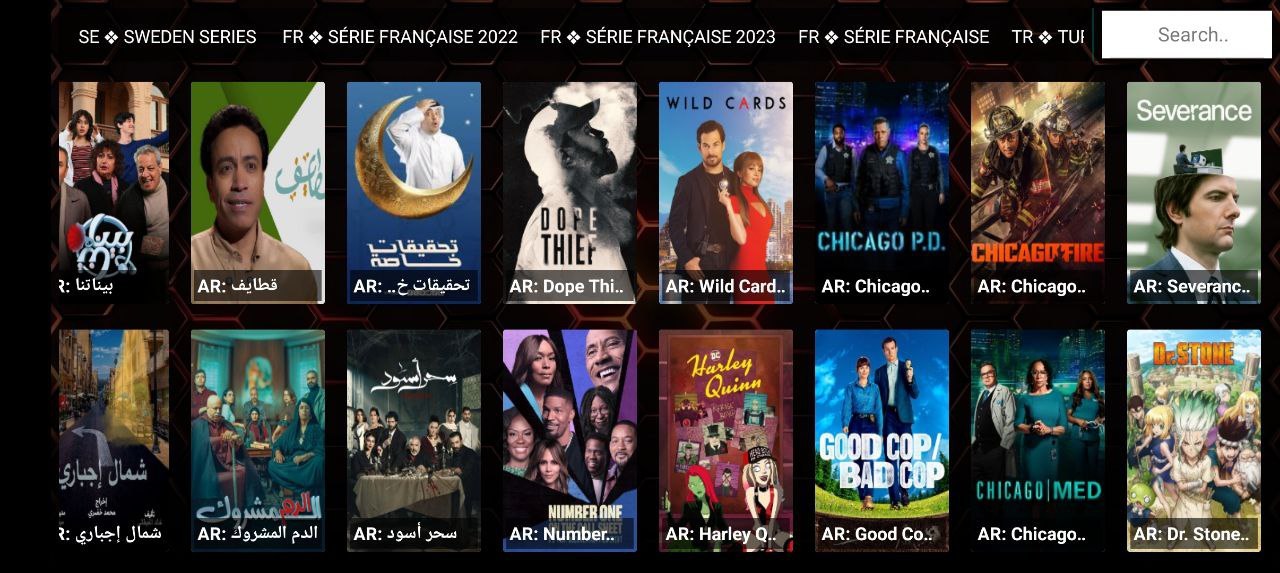Tap the Search field
This screenshot has height=573, width=1280.
coord(1186,35)
